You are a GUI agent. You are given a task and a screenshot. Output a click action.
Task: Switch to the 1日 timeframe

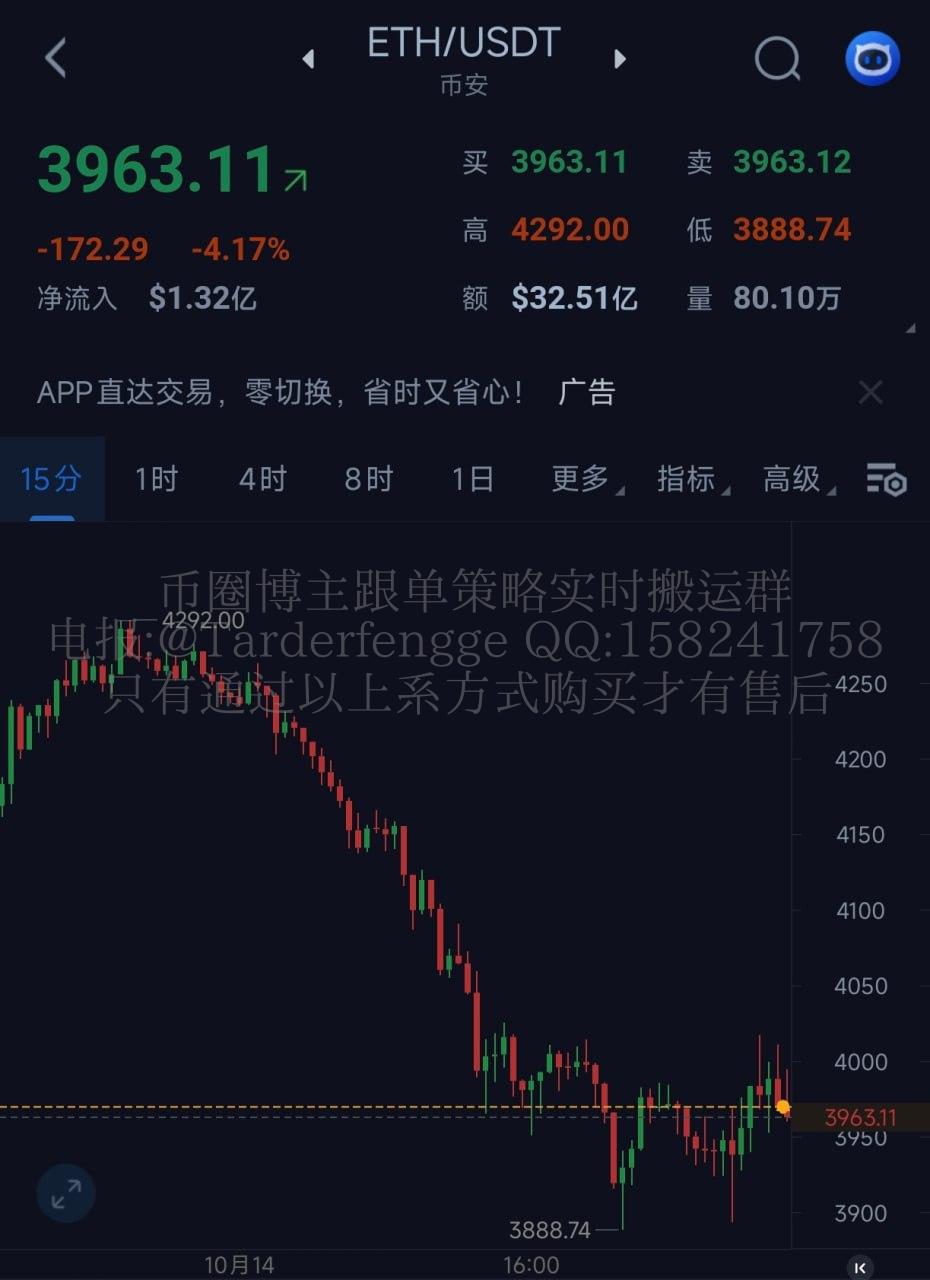[473, 479]
